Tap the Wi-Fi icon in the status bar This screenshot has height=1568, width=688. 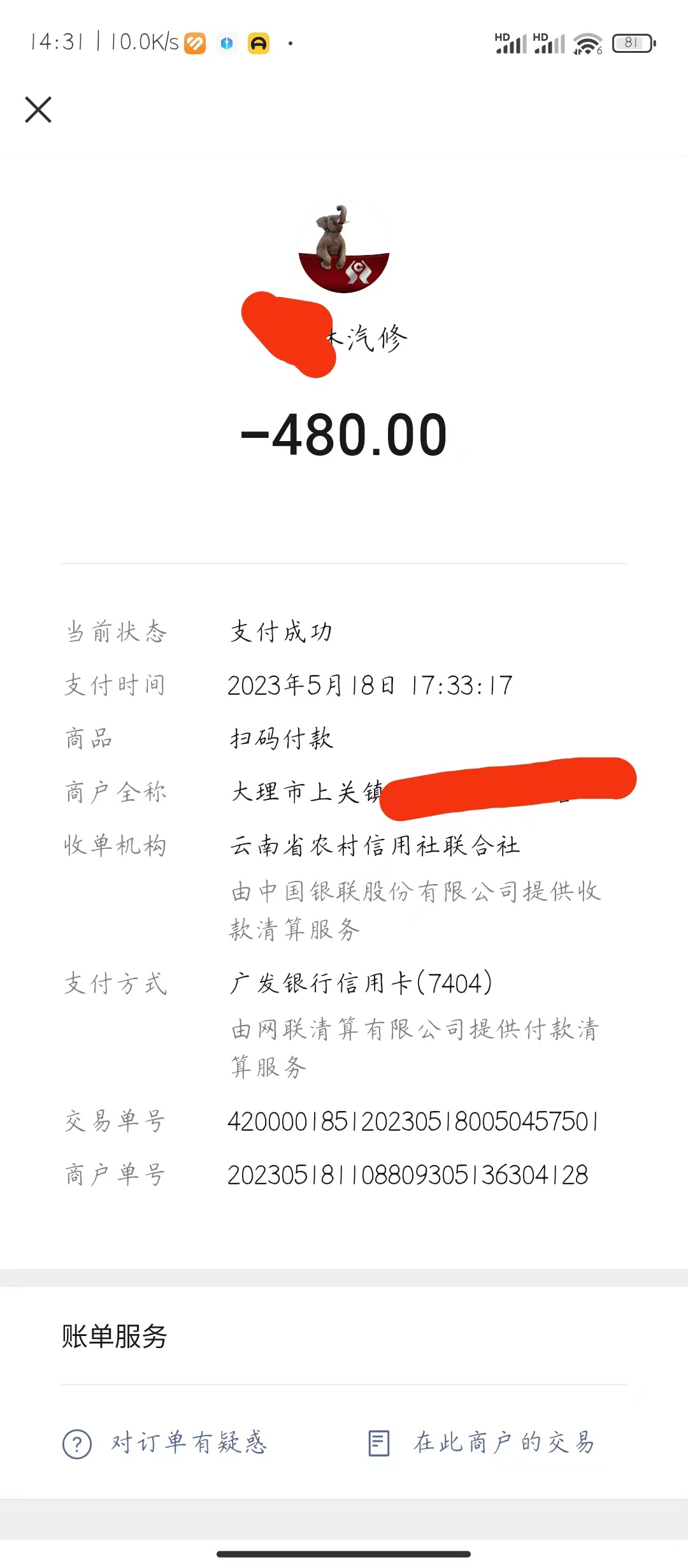point(589,43)
